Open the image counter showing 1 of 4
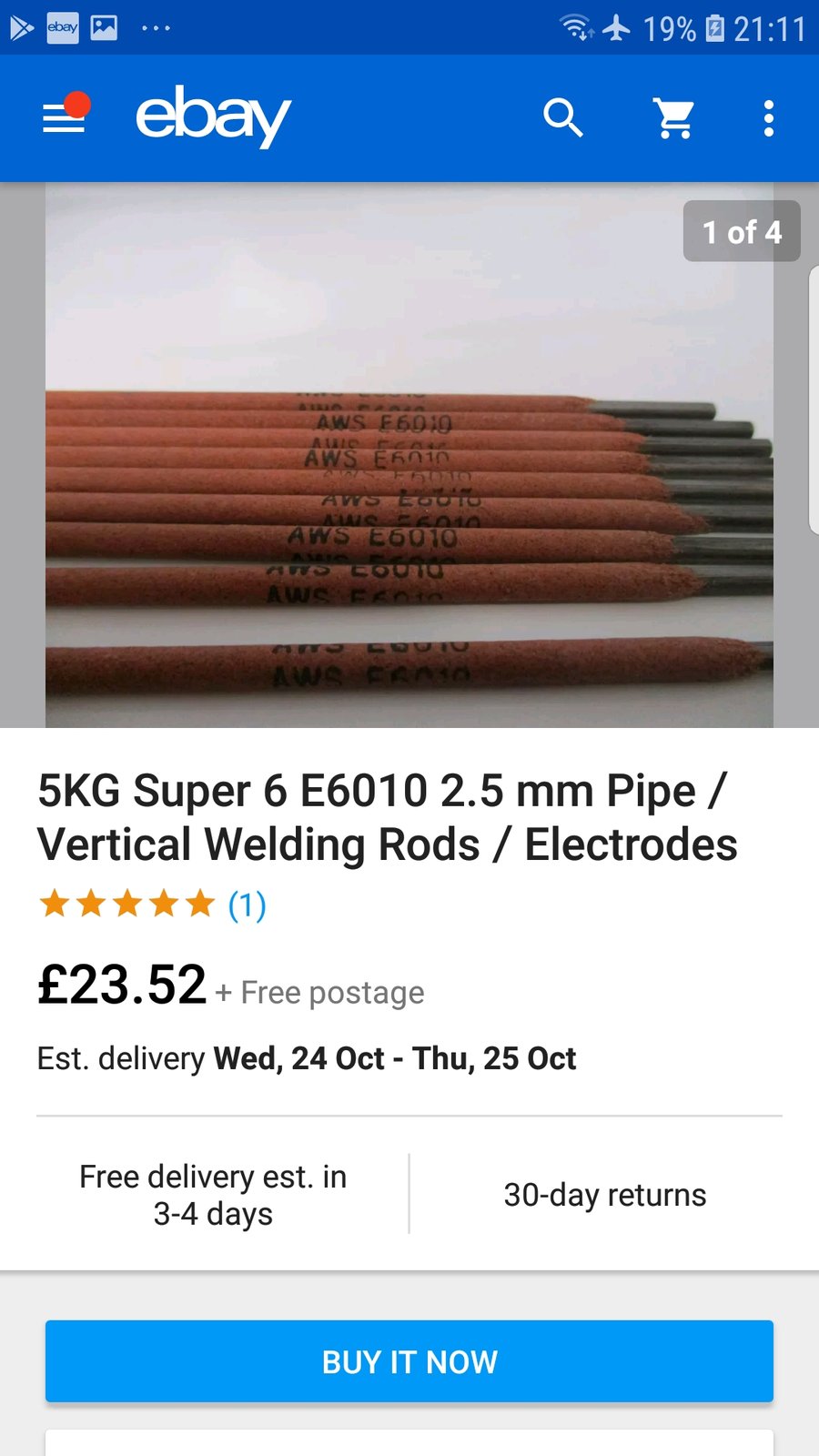819x1456 pixels. [742, 232]
